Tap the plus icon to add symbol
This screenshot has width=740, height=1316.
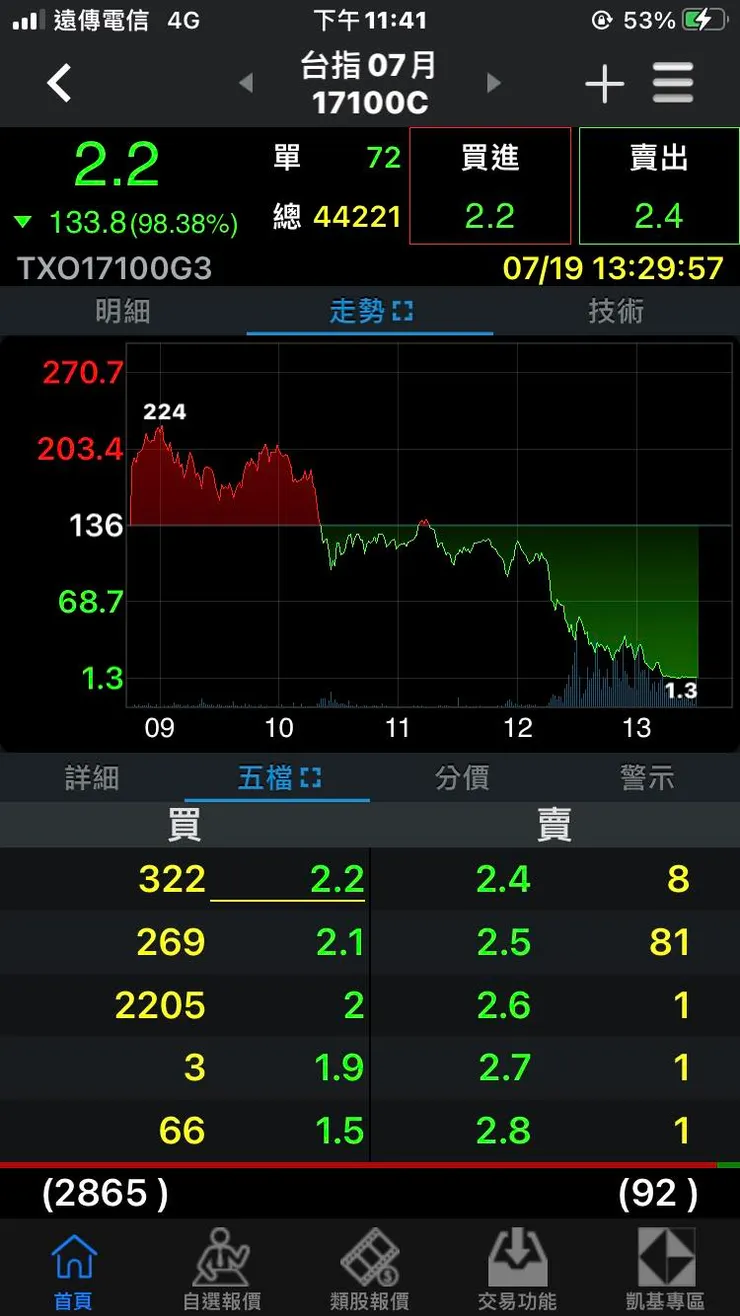(604, 84)
